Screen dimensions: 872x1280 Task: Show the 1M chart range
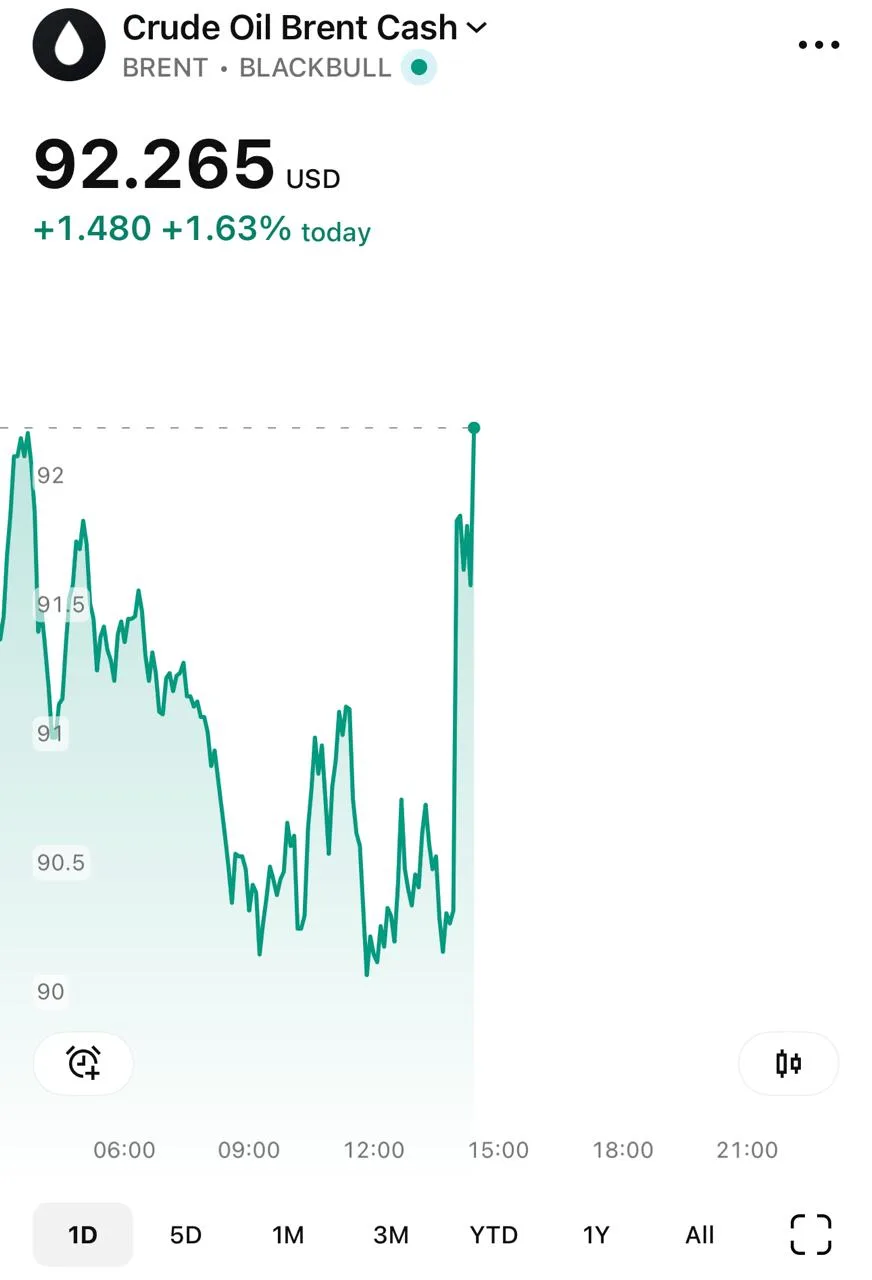(x=288, y=1235)
